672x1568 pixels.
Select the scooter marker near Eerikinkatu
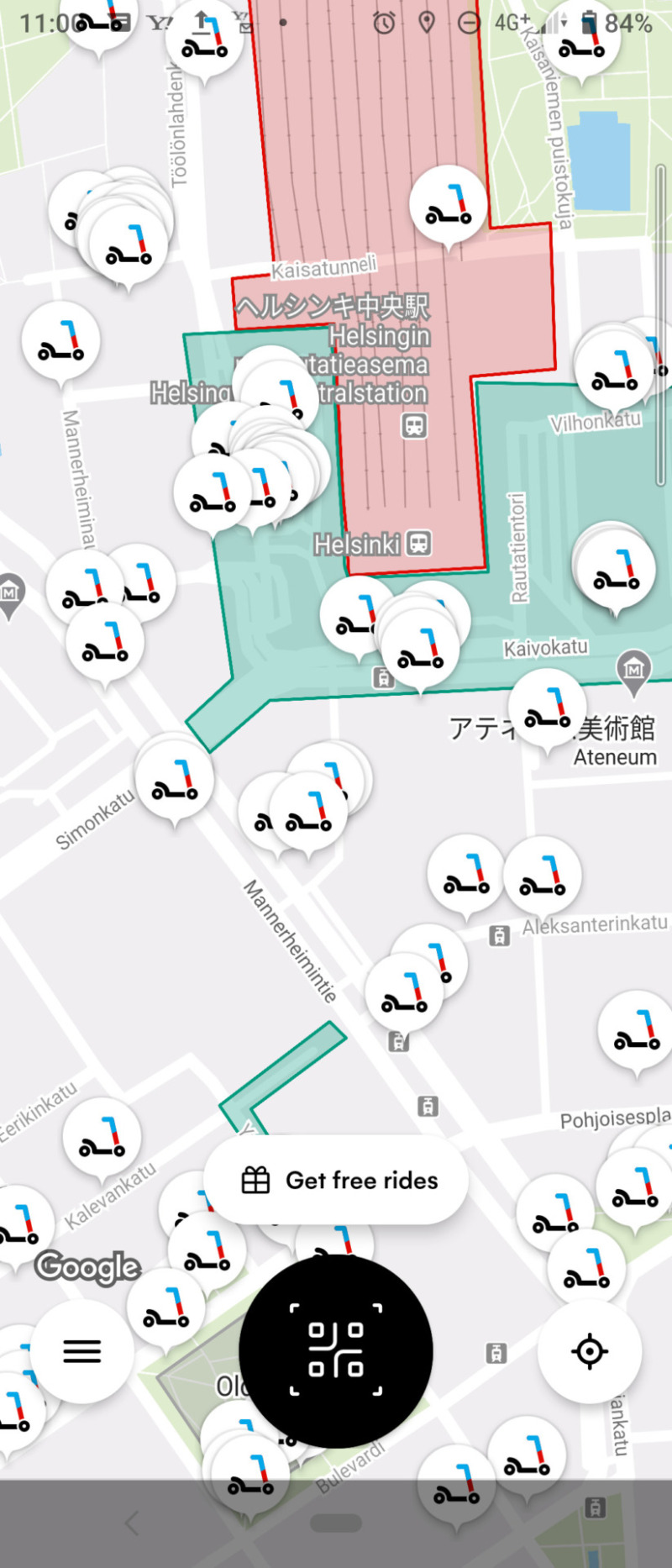[x=102, y=1137]
